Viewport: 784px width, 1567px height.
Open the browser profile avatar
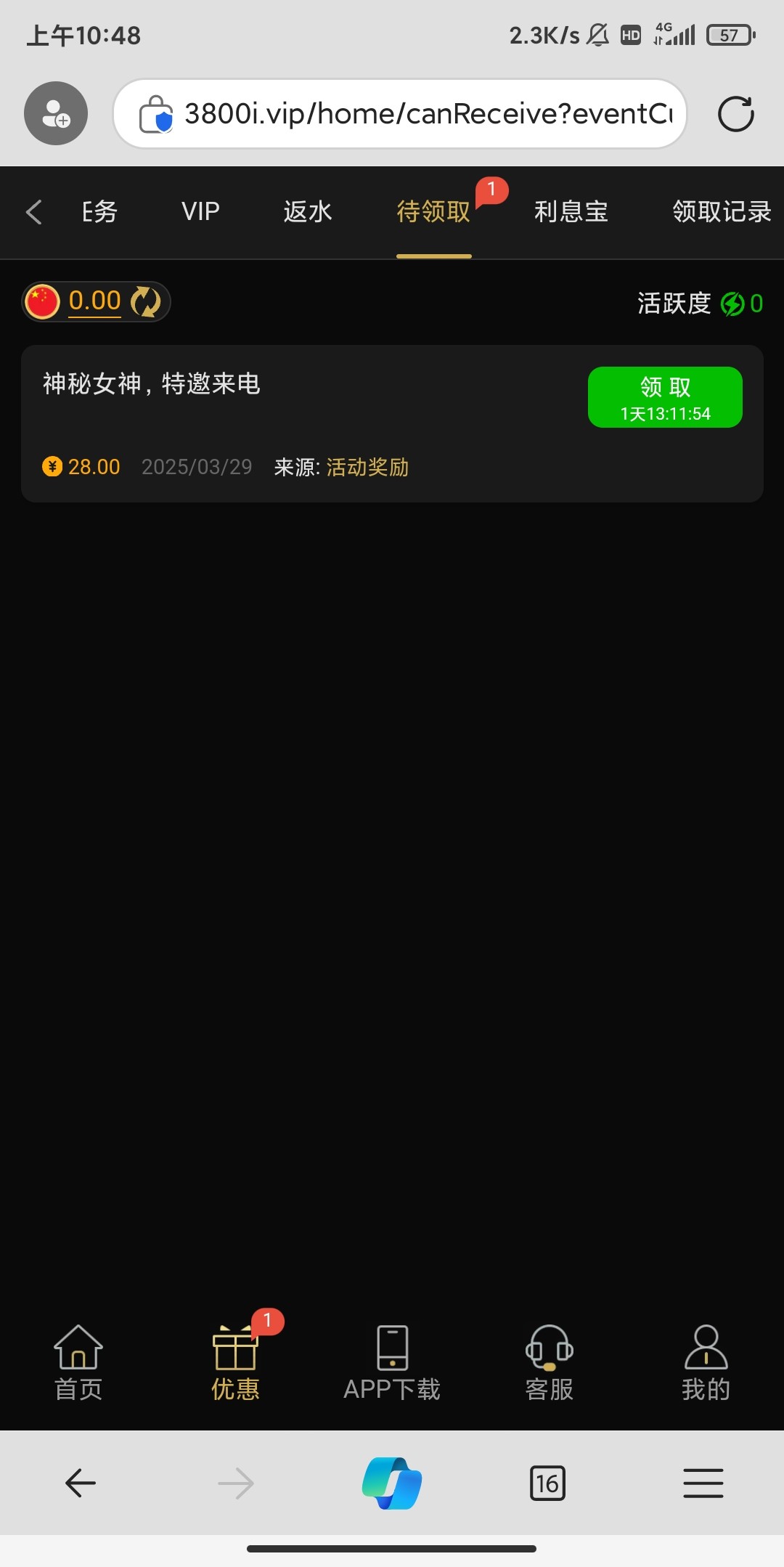pos(56,113)
